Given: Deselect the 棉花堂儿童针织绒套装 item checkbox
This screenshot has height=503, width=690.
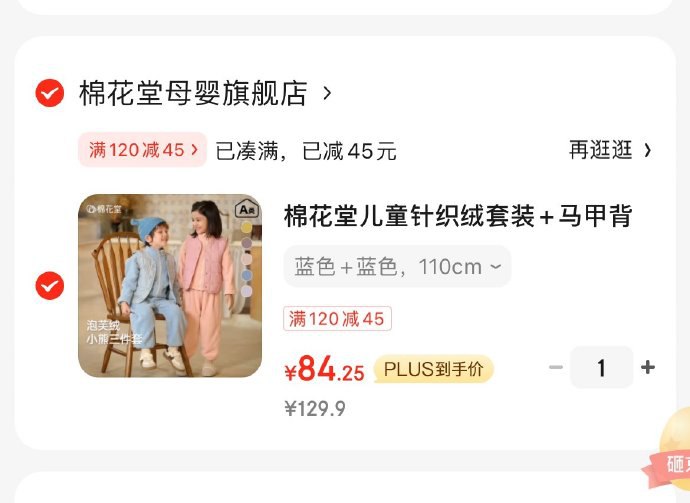Looking at the screenshot, I should [49, 286].
